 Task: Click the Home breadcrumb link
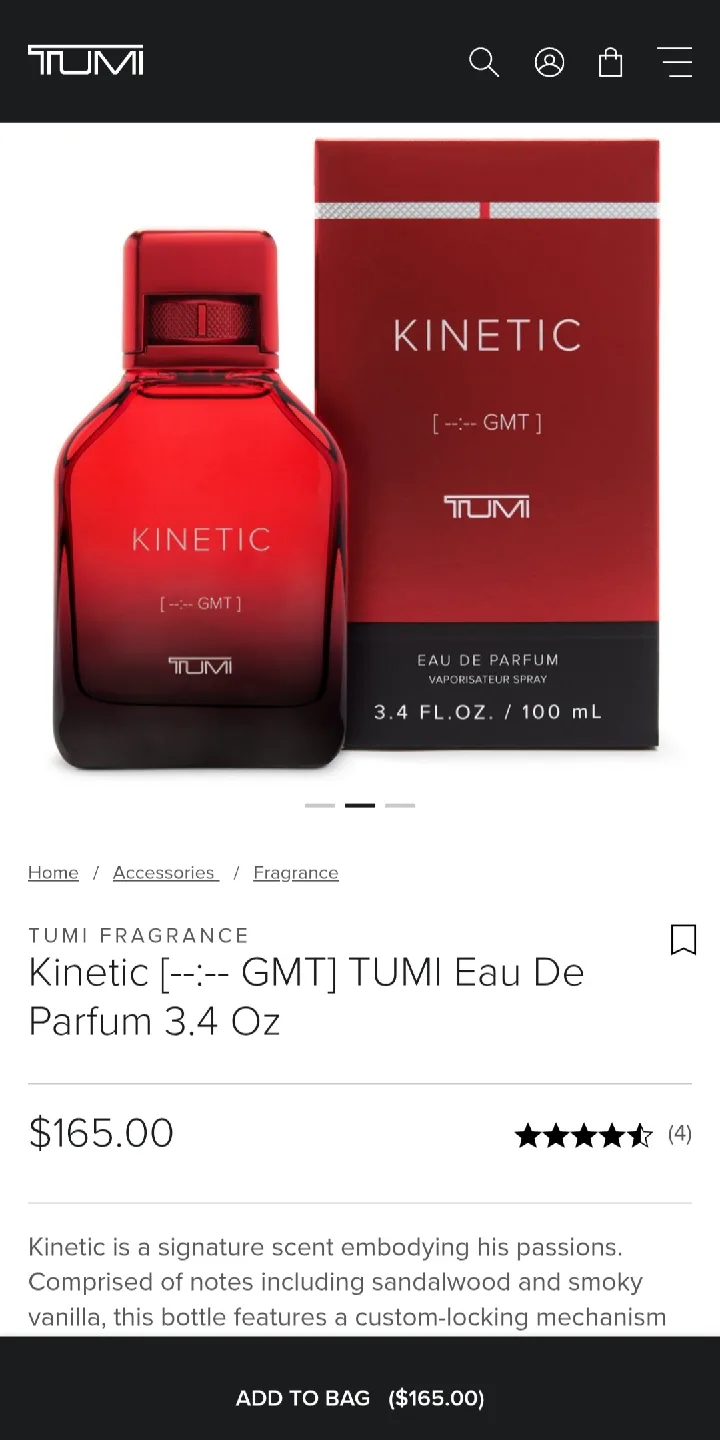(53, 872)
